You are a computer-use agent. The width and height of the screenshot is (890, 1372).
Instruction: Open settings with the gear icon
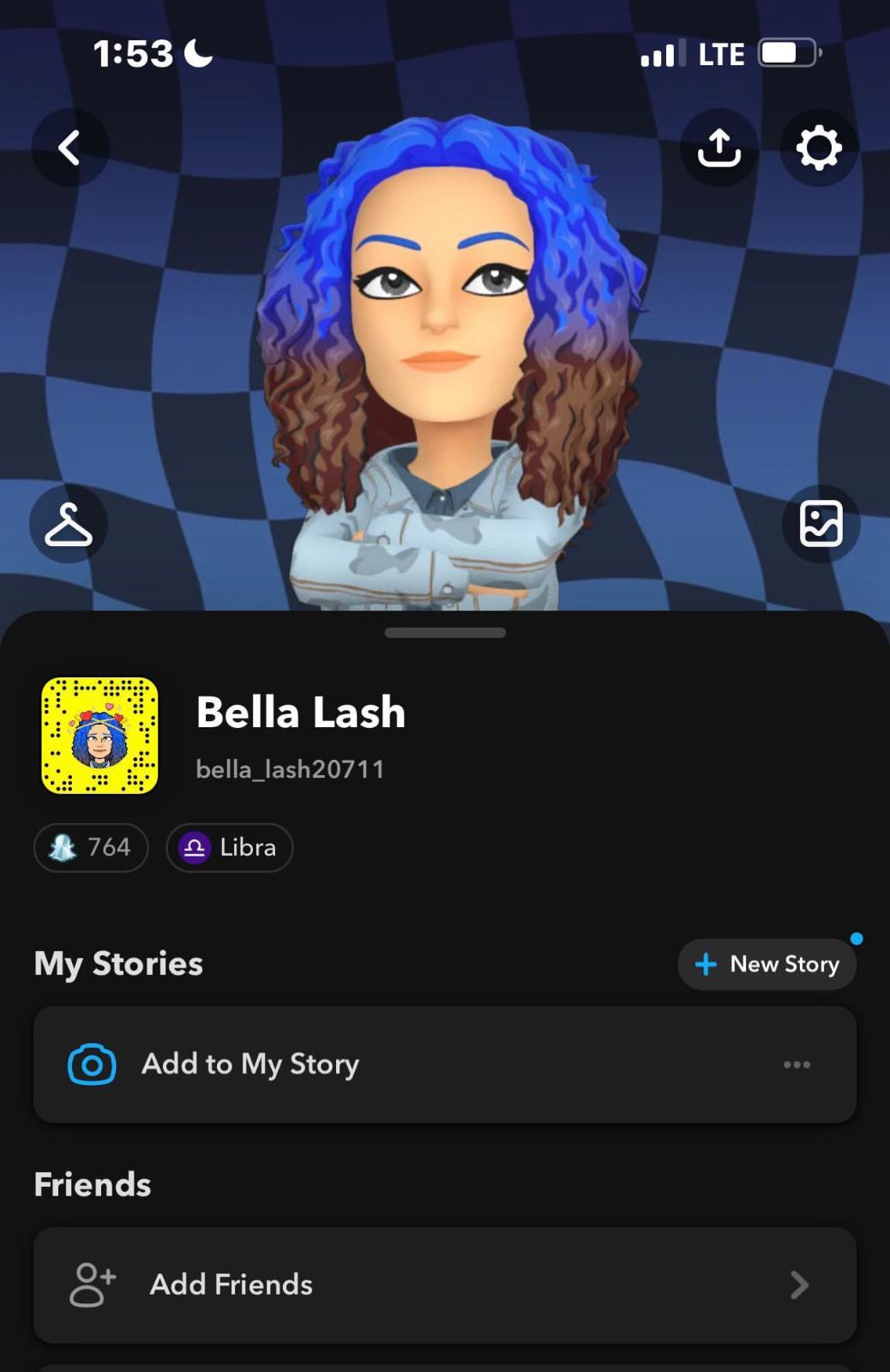819,147
